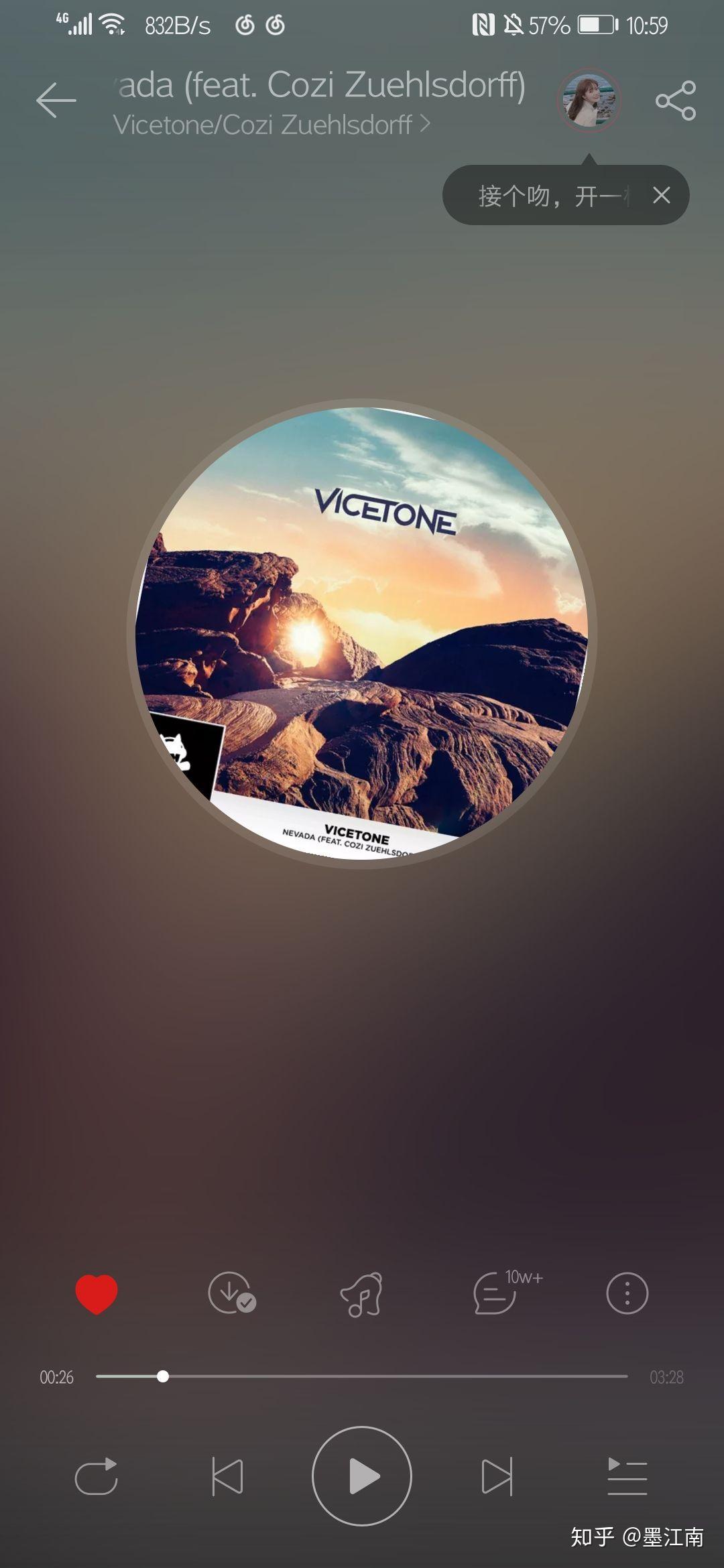Tap the Vicetone album cover disc

362,633
